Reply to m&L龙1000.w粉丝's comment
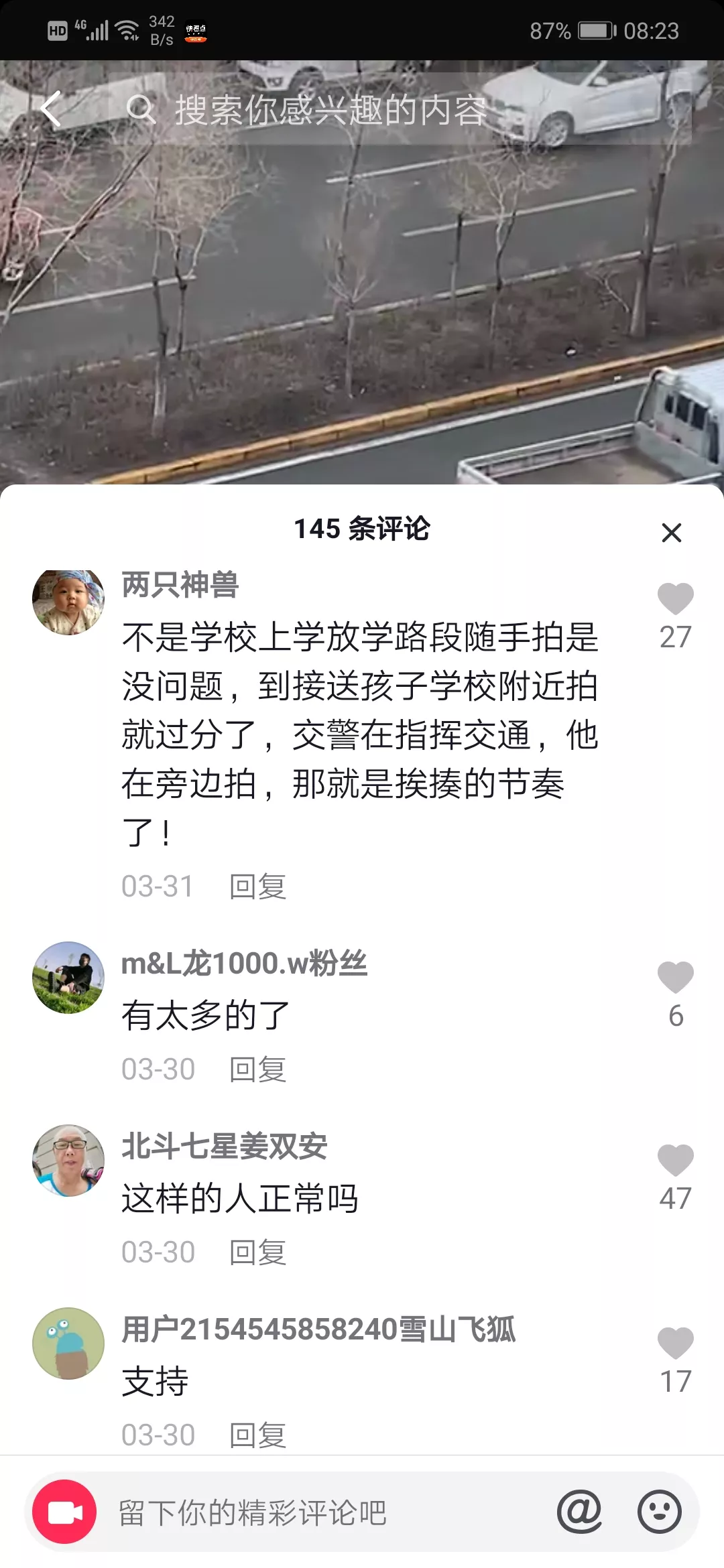The height and width of the screenshot is (1568, 724). tap(257, 1069)
